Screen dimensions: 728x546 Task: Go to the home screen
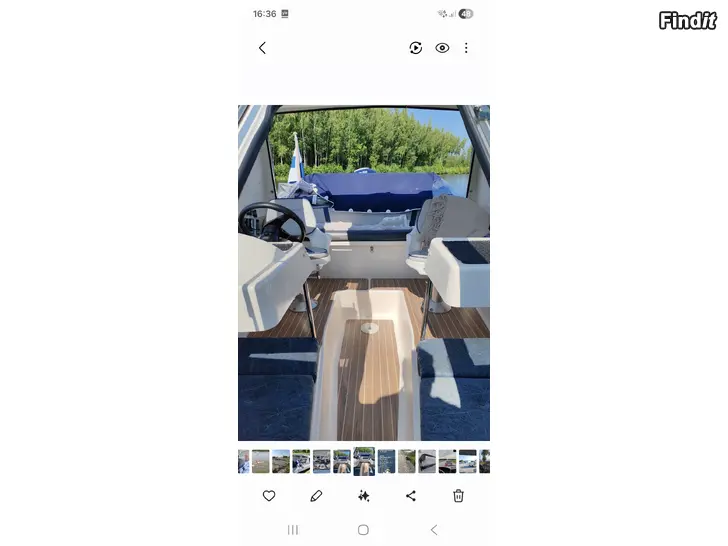click(363, 530)
